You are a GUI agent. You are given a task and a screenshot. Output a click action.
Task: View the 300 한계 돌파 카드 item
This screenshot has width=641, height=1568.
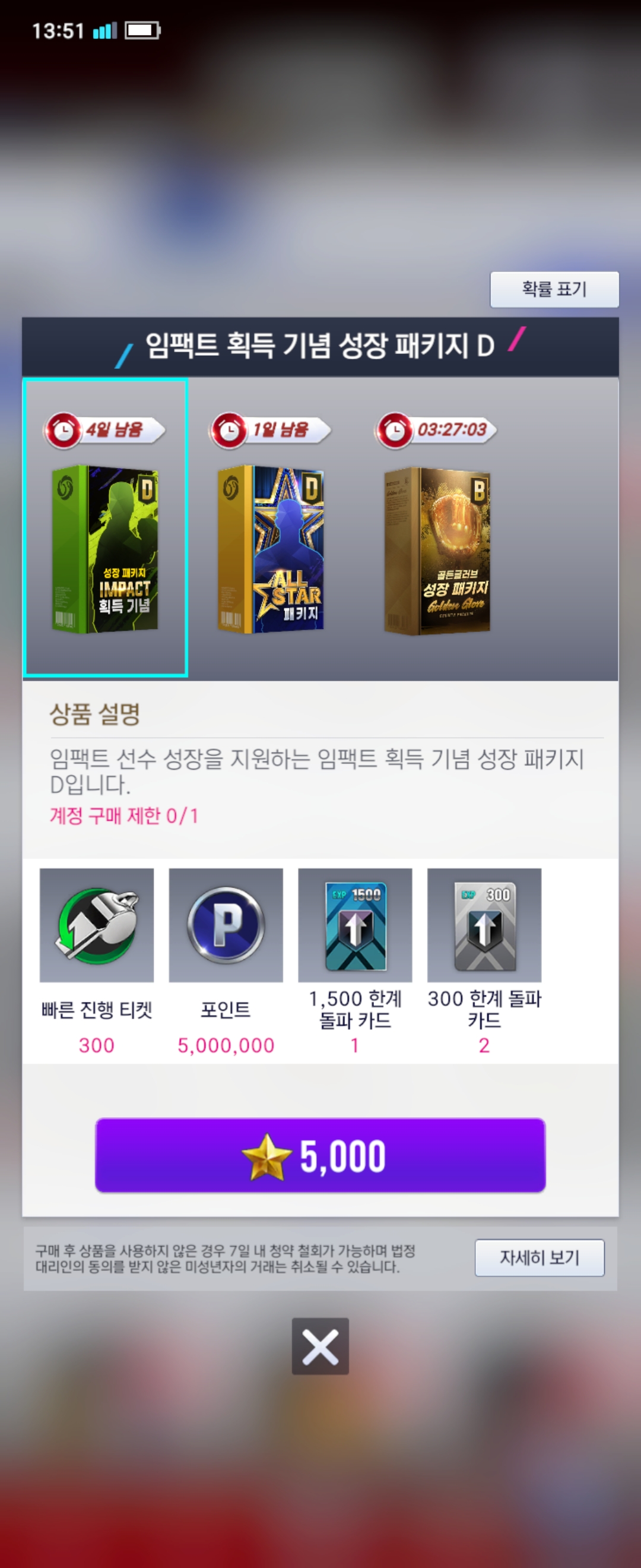(484, 925)
